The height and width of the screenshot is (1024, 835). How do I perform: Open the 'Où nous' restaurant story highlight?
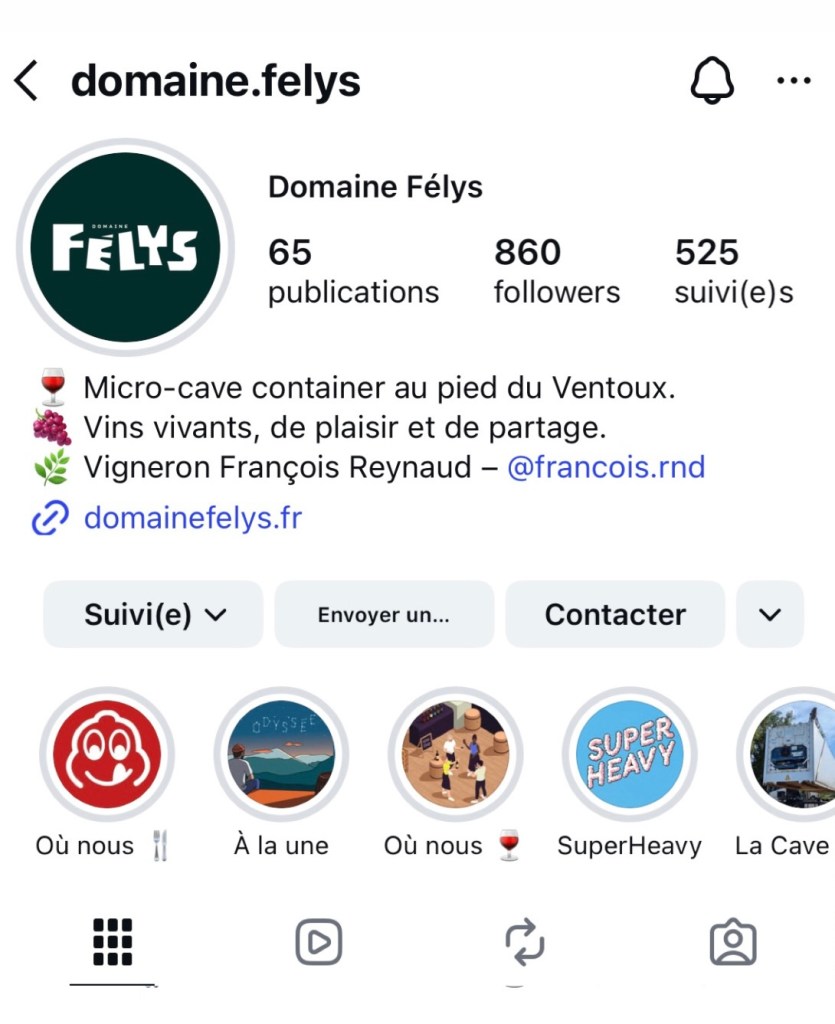click(x=107, y=755)
